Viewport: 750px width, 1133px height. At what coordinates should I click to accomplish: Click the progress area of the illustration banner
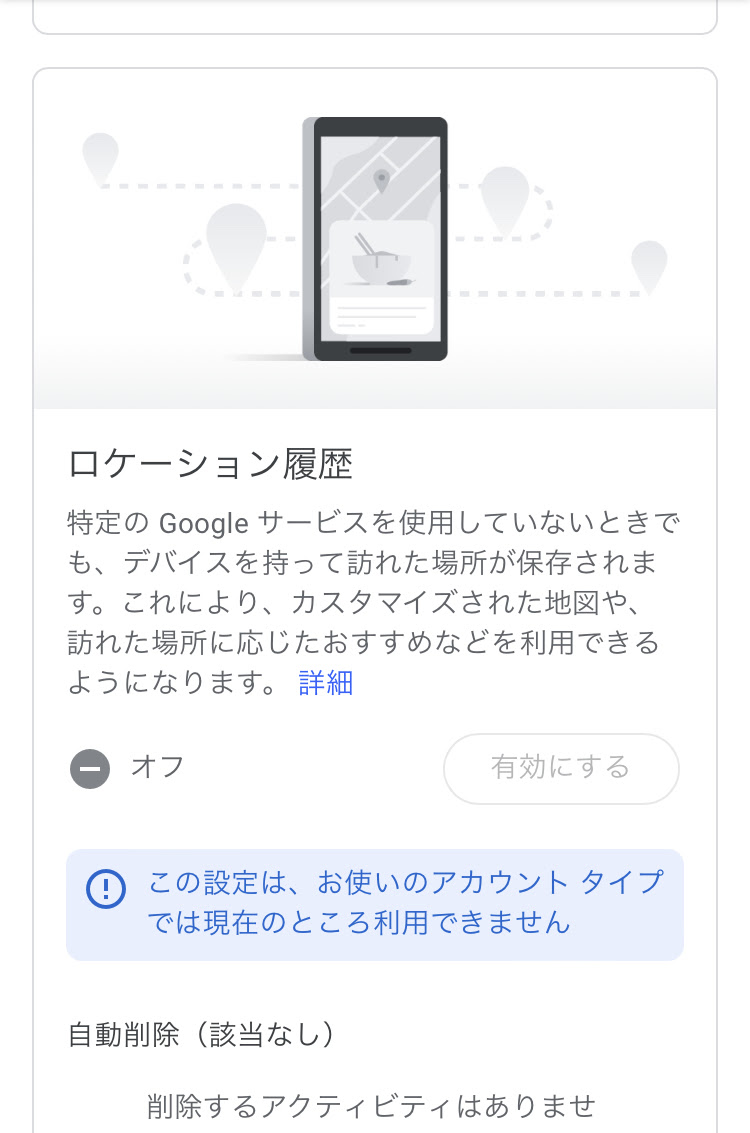375,240
